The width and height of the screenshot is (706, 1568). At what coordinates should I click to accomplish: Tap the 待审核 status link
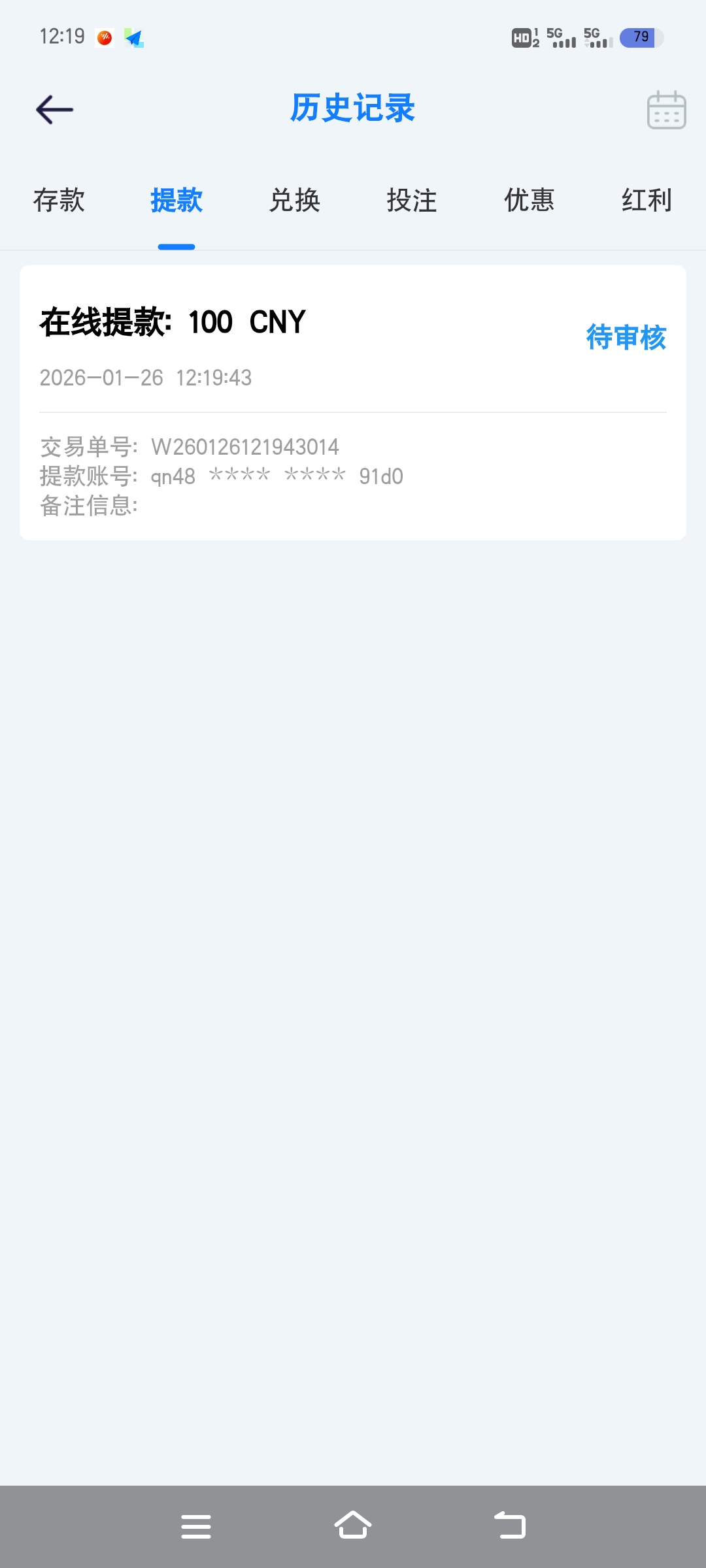[626, 338]
